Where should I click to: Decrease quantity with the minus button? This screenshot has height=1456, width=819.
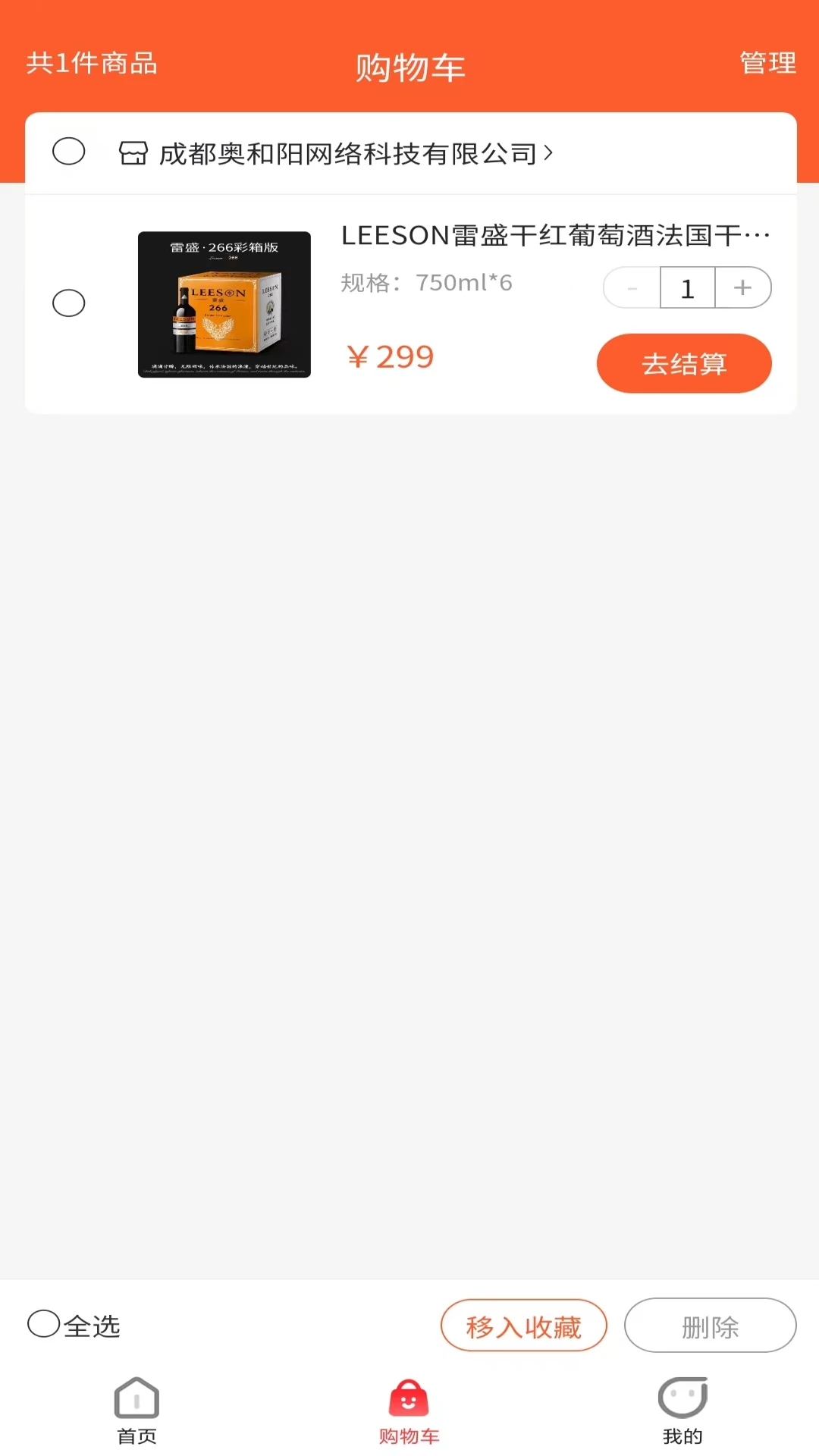click(631, 287)
